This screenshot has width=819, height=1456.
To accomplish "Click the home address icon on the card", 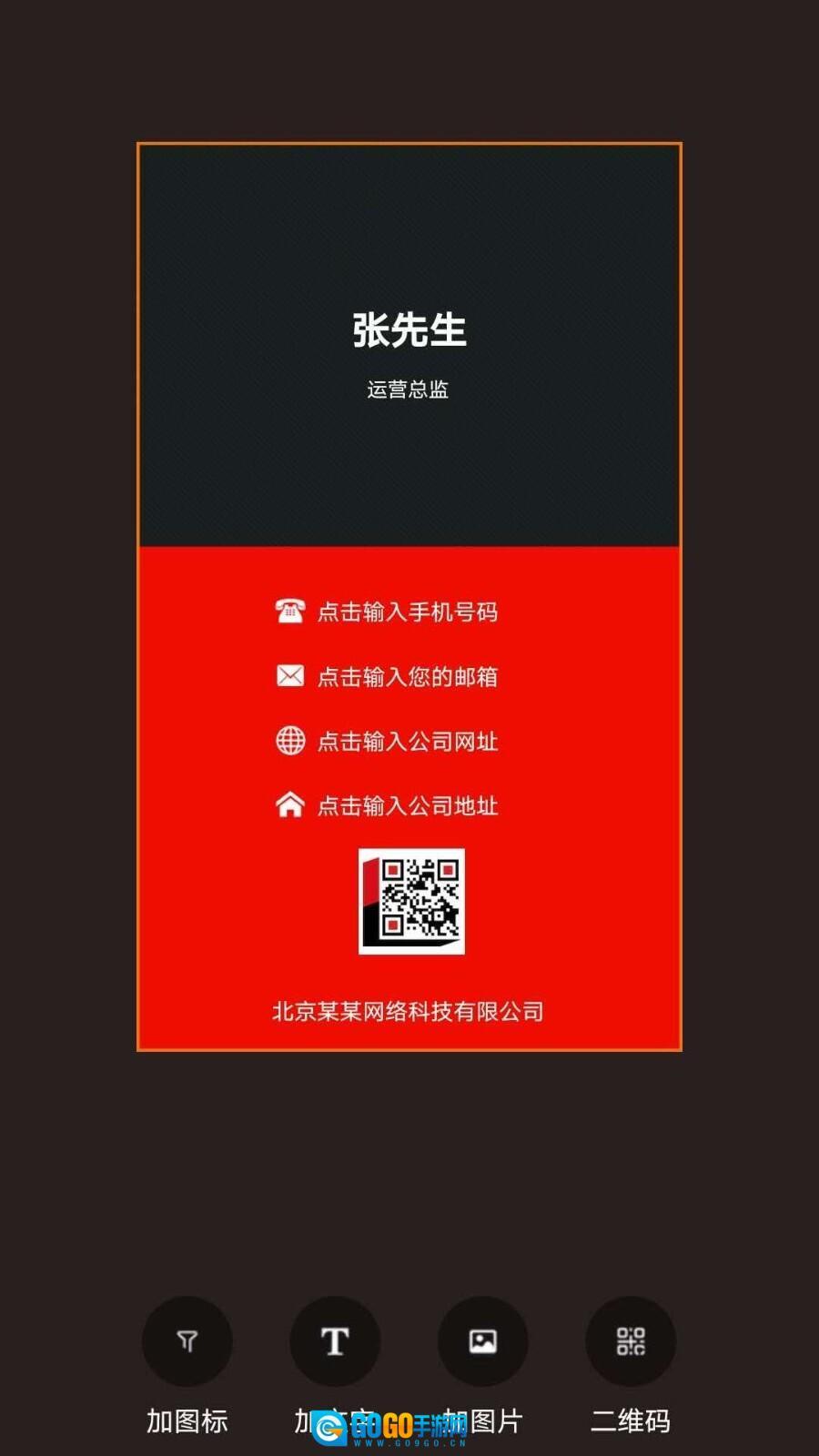I will tap(288, 806).
